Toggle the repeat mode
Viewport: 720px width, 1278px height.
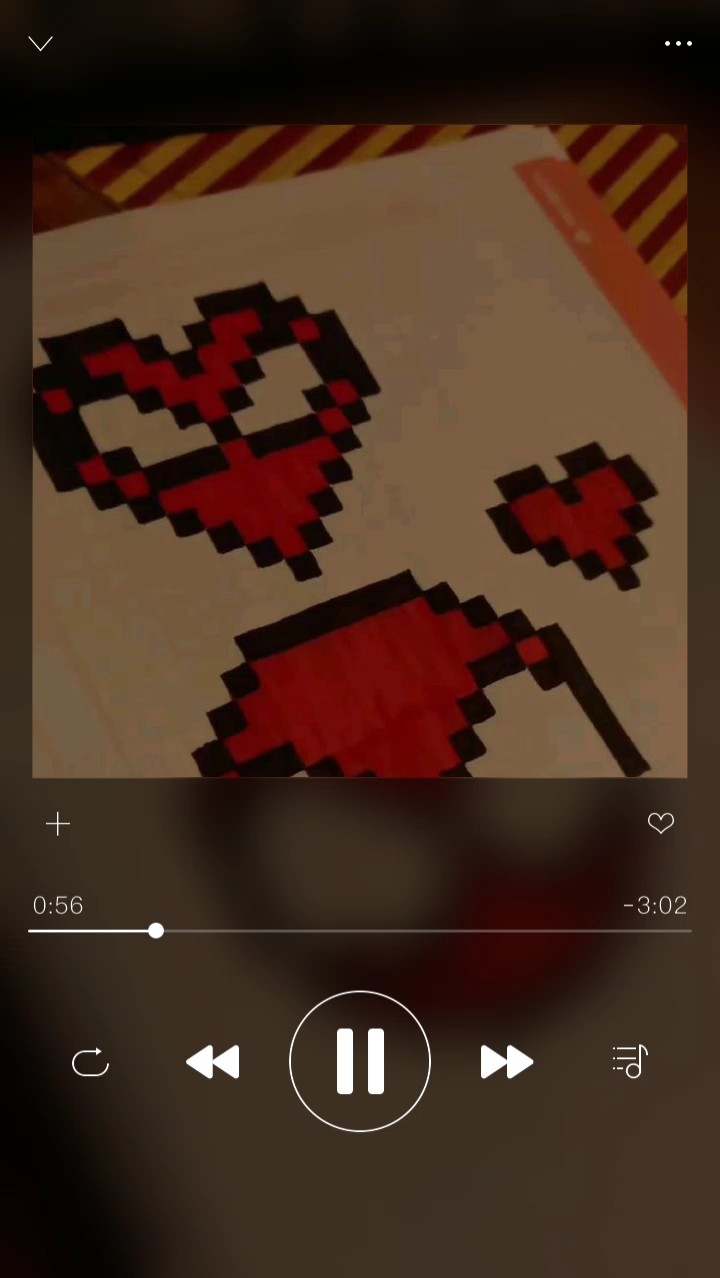90,1061
